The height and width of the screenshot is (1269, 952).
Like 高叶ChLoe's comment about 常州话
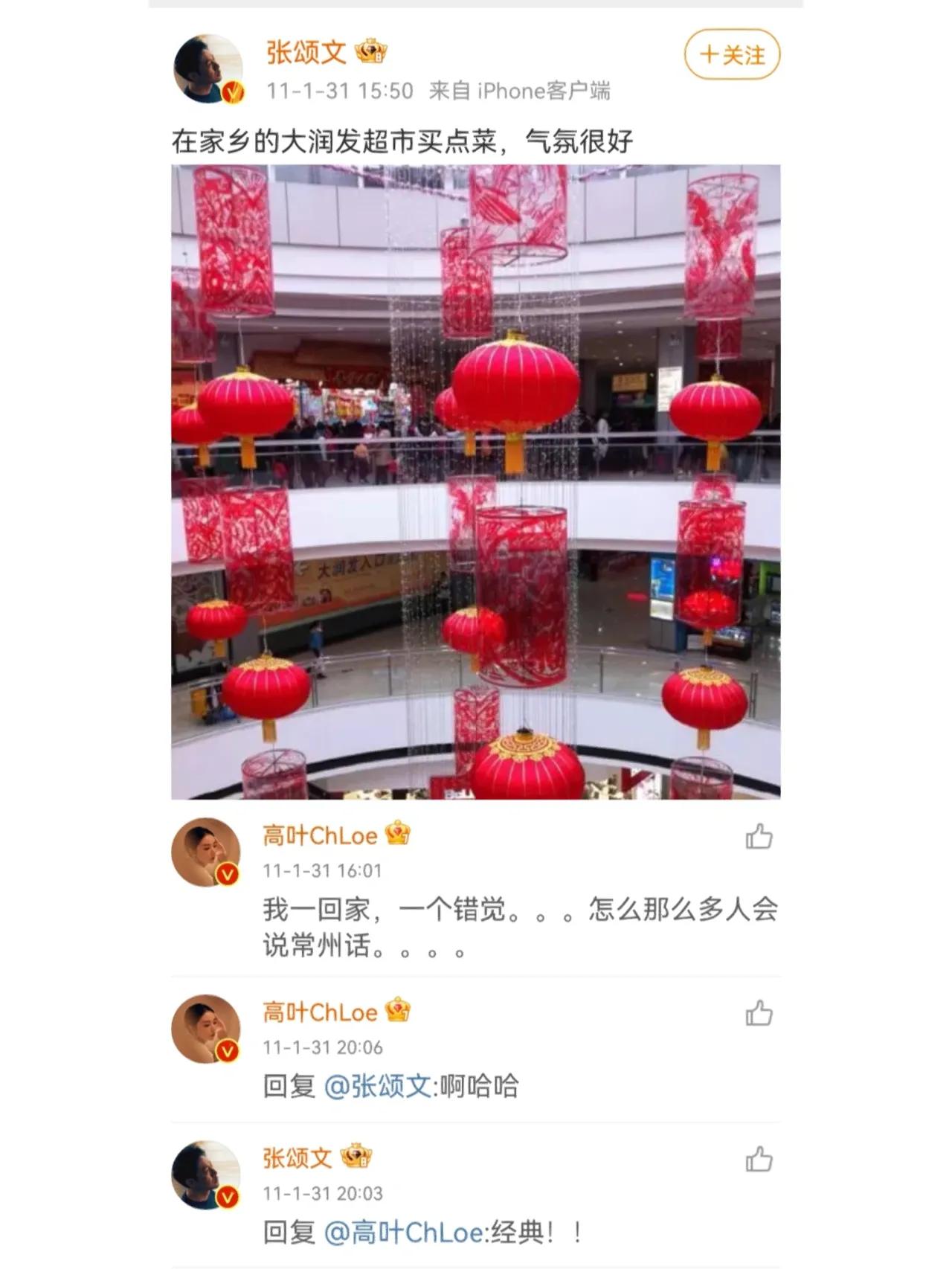(x=759, y=837)
